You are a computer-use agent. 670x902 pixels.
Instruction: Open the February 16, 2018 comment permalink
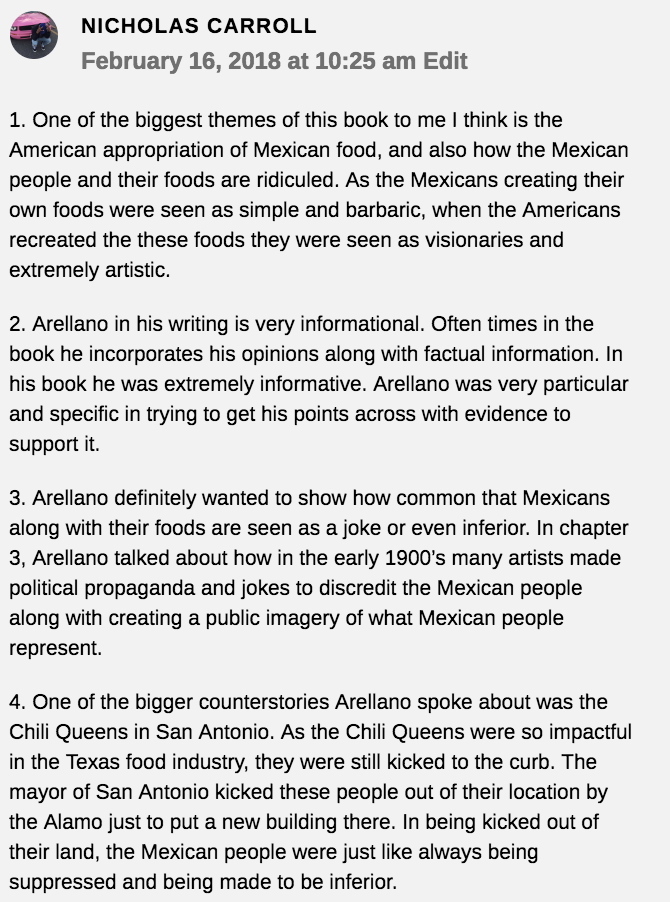248,61
